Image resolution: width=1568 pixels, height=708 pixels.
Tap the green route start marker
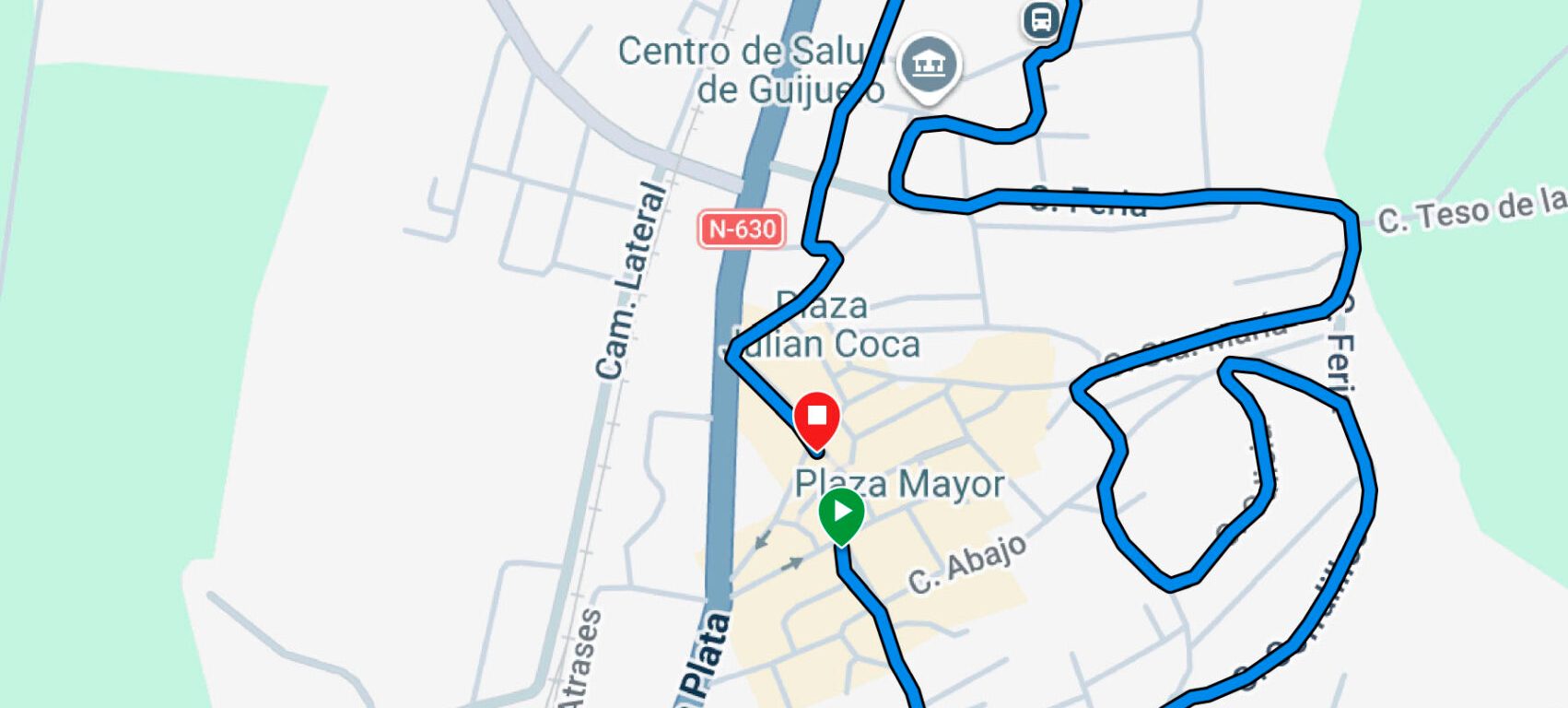pos(841,513)
